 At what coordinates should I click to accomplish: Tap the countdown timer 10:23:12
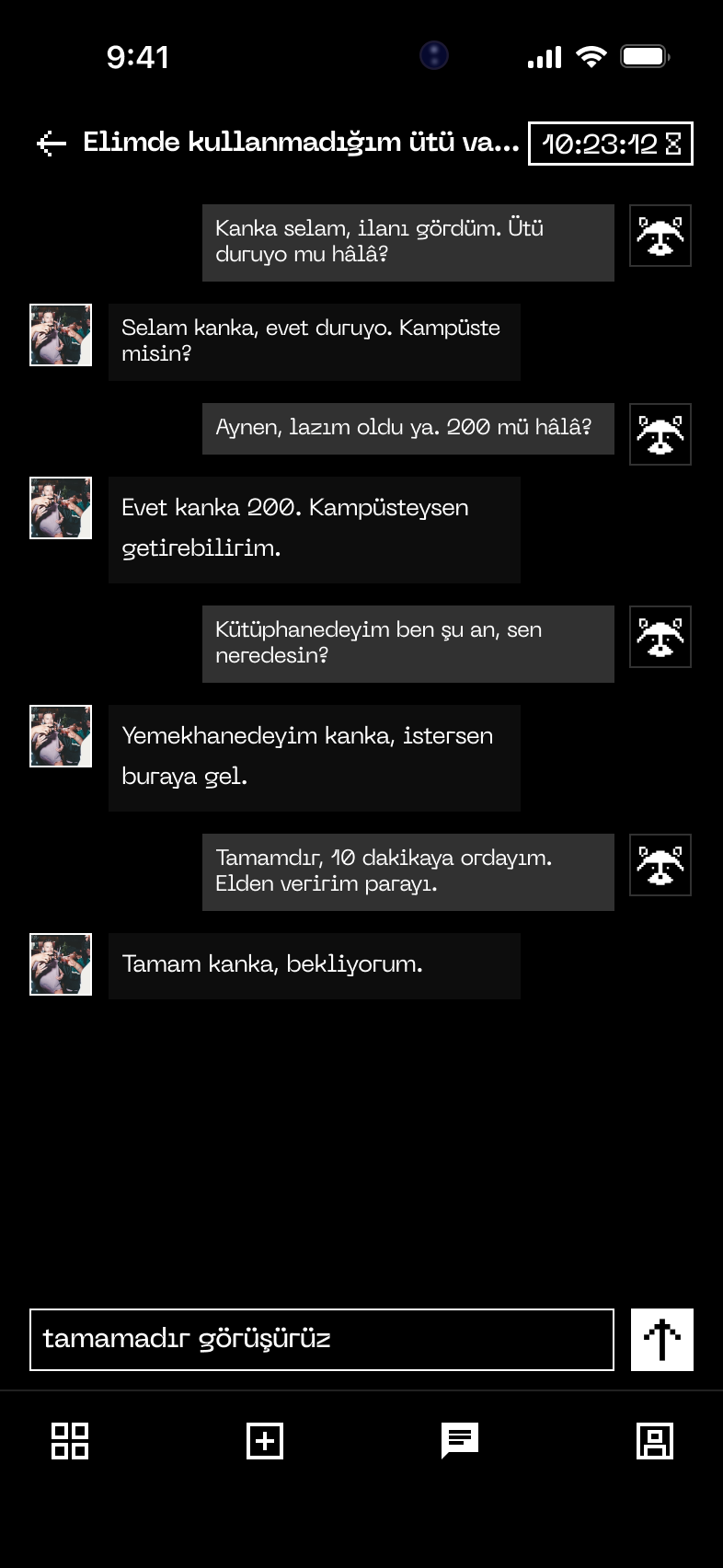click(x=610, y=144)
